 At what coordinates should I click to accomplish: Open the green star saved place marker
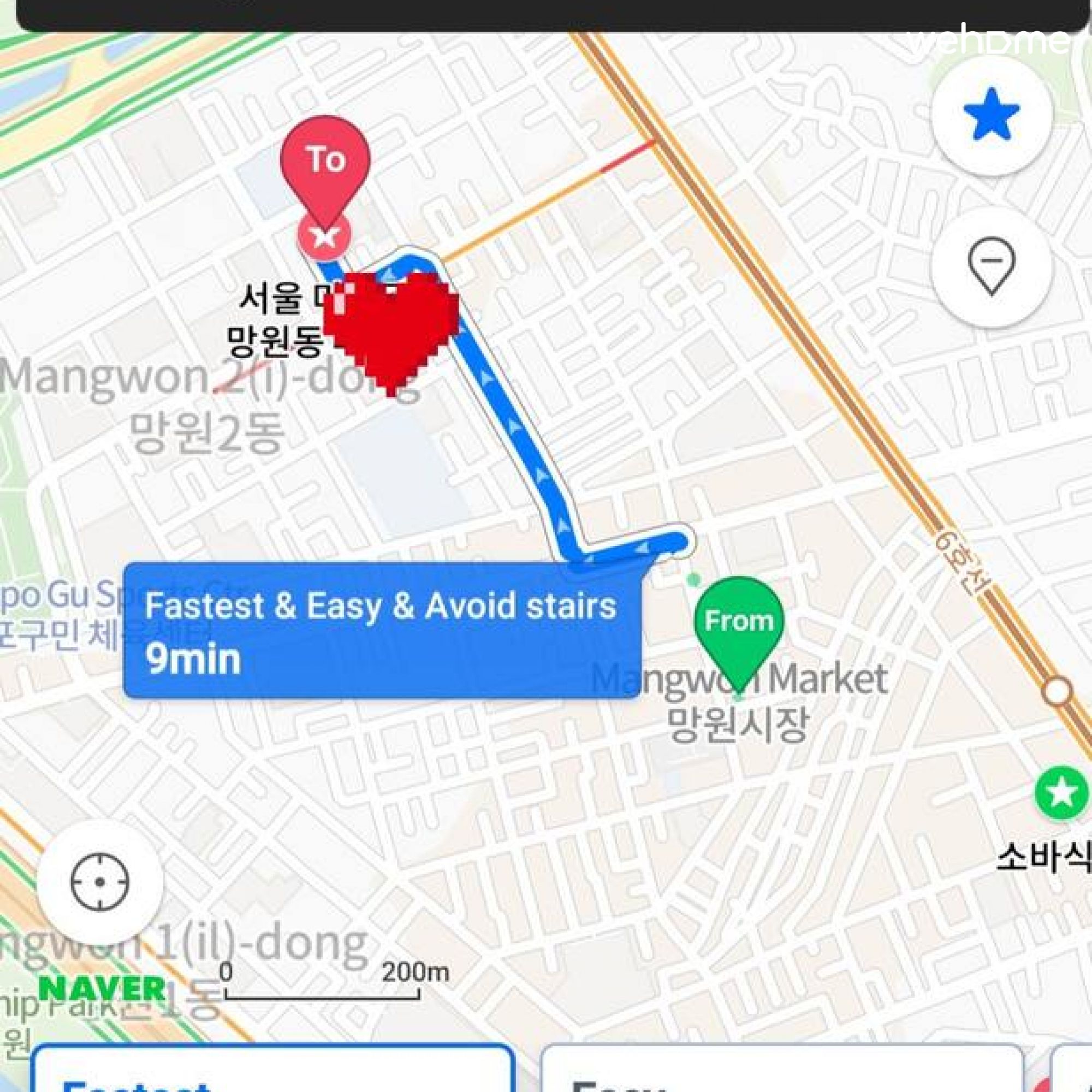pos(1061,792)
